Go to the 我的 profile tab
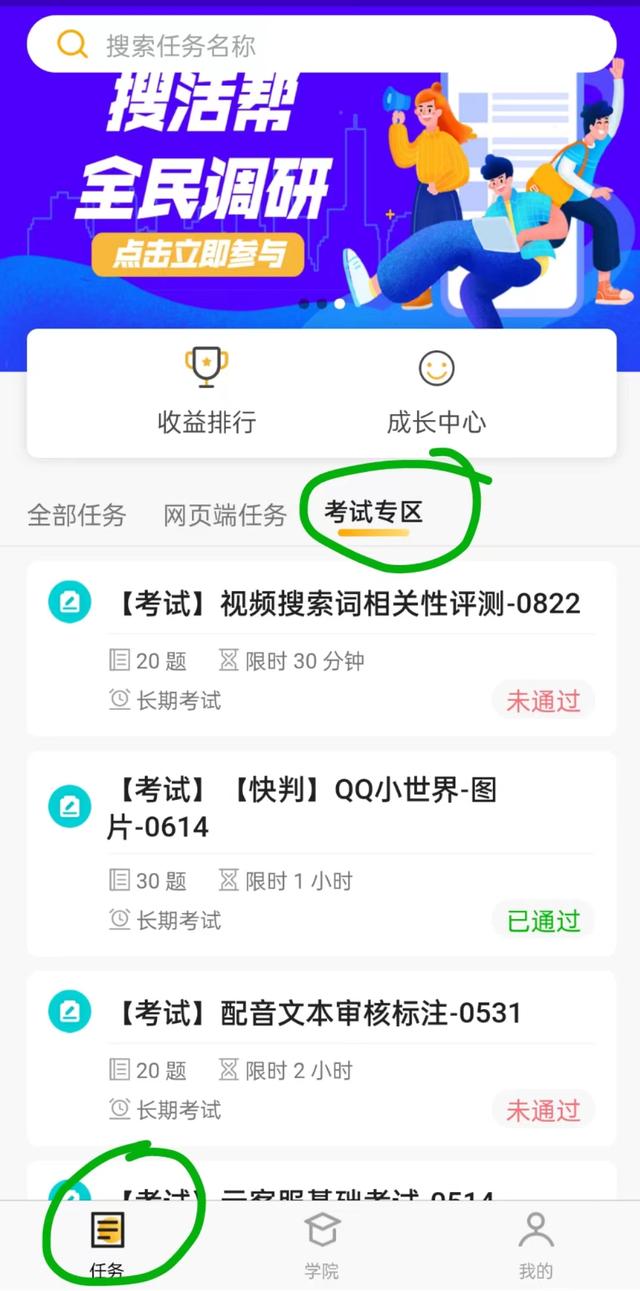This screenshot has width=640, height=1291. click(x=536, y=1244)
